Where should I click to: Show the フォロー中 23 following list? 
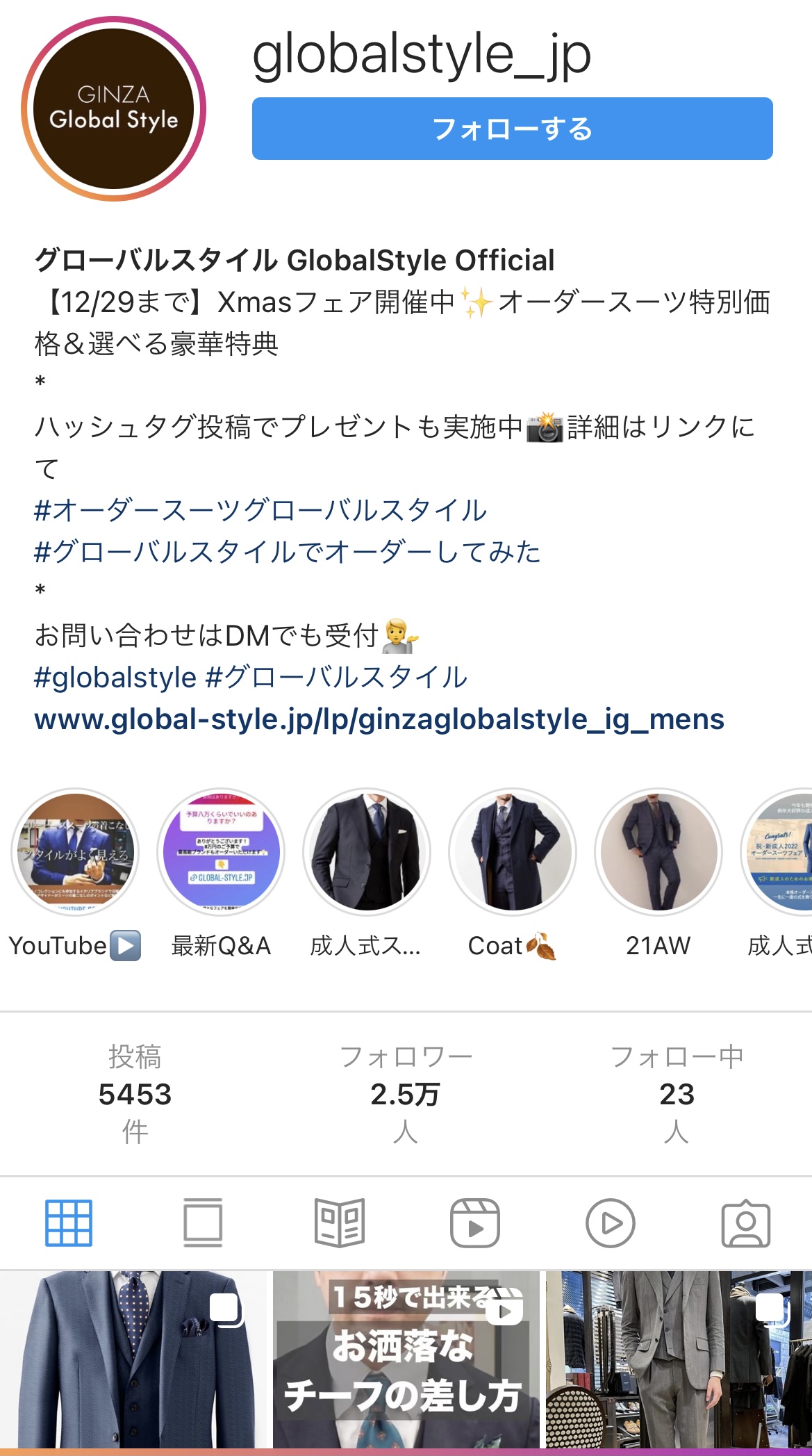(677, 1094)
